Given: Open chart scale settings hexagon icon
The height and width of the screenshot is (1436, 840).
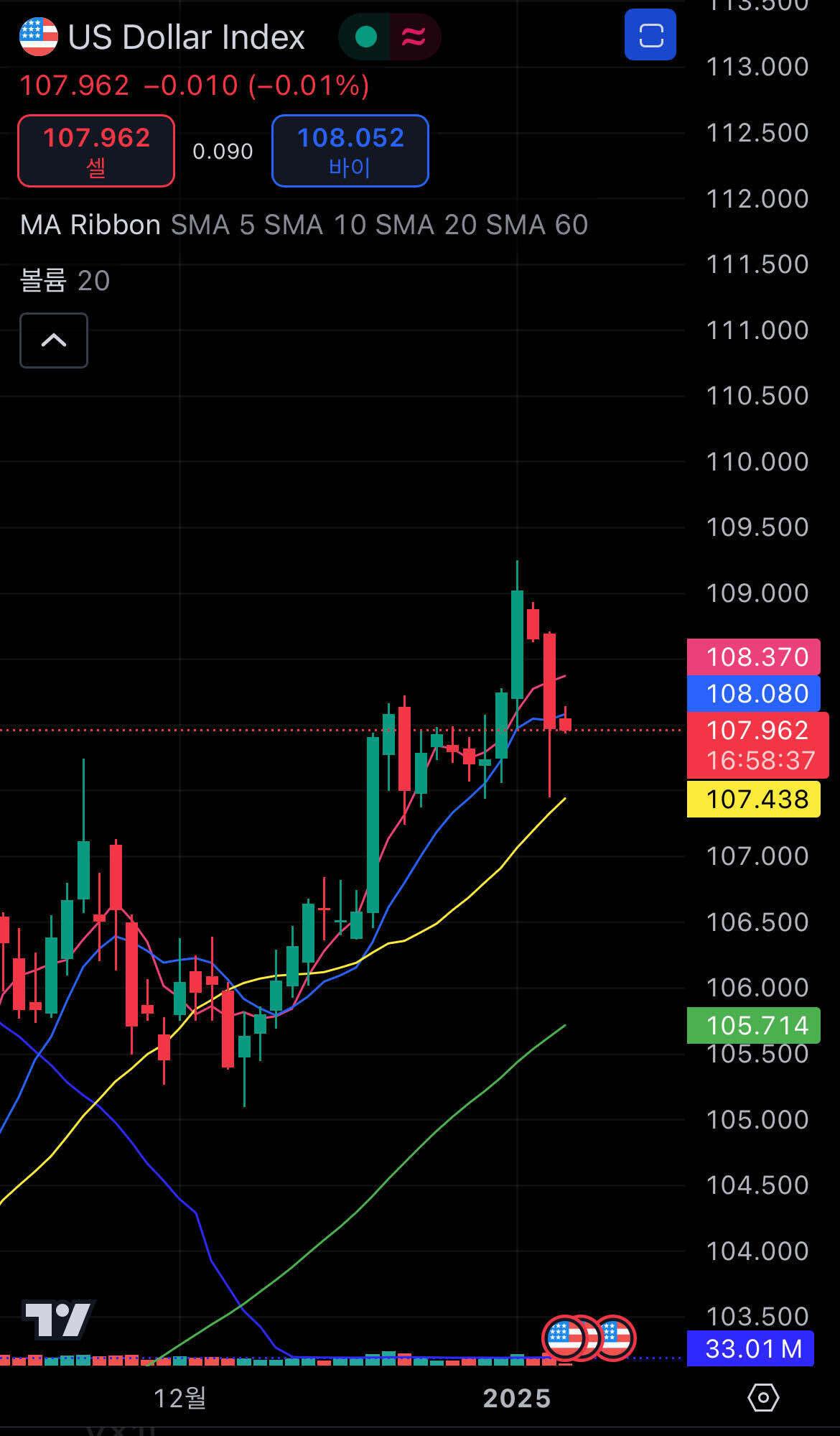Looking at the screenshot, I should point(762,1397).
